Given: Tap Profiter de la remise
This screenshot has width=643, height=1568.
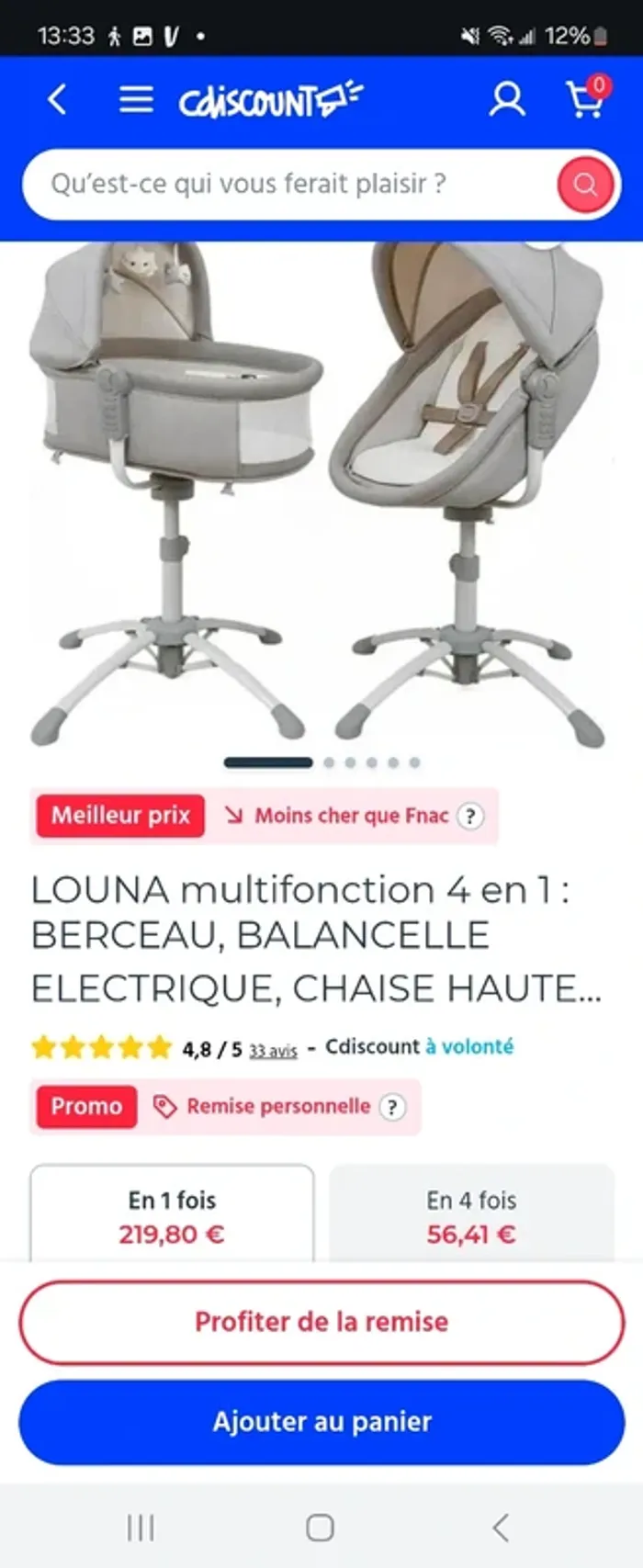Looking at the screenshot, I should (321, 1322).
